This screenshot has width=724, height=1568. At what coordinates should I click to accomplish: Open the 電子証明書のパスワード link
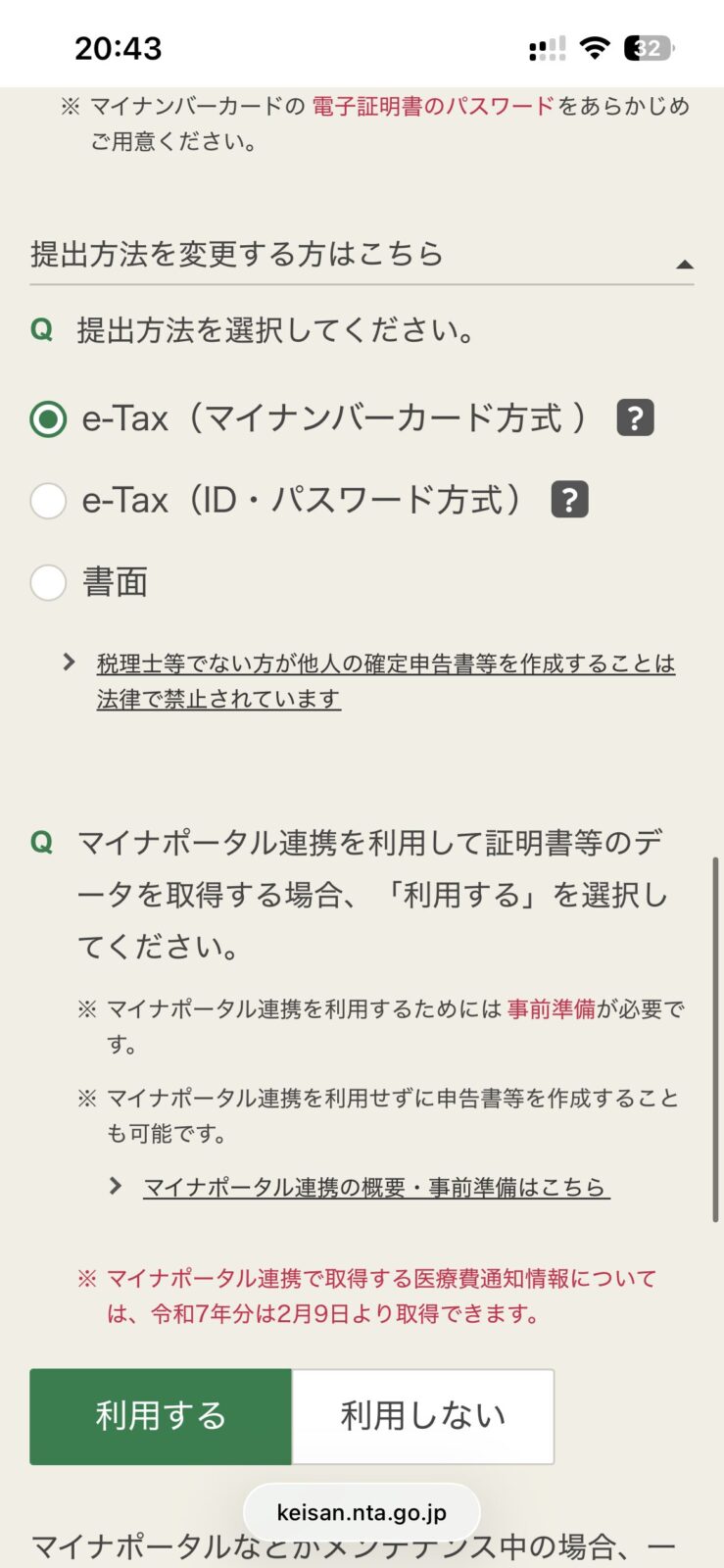(x=433, y=106)
